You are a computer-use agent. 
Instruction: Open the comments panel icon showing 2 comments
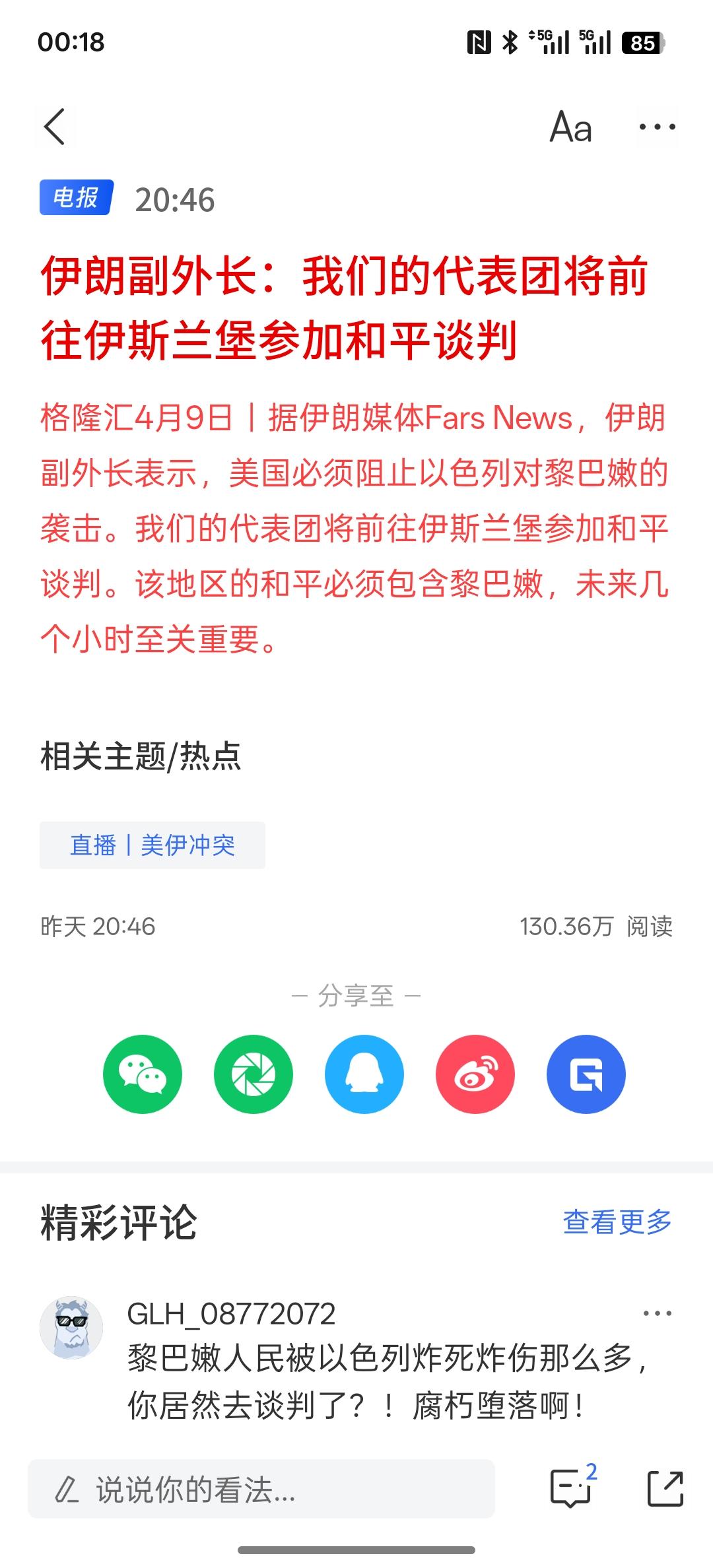[572, 1490]
